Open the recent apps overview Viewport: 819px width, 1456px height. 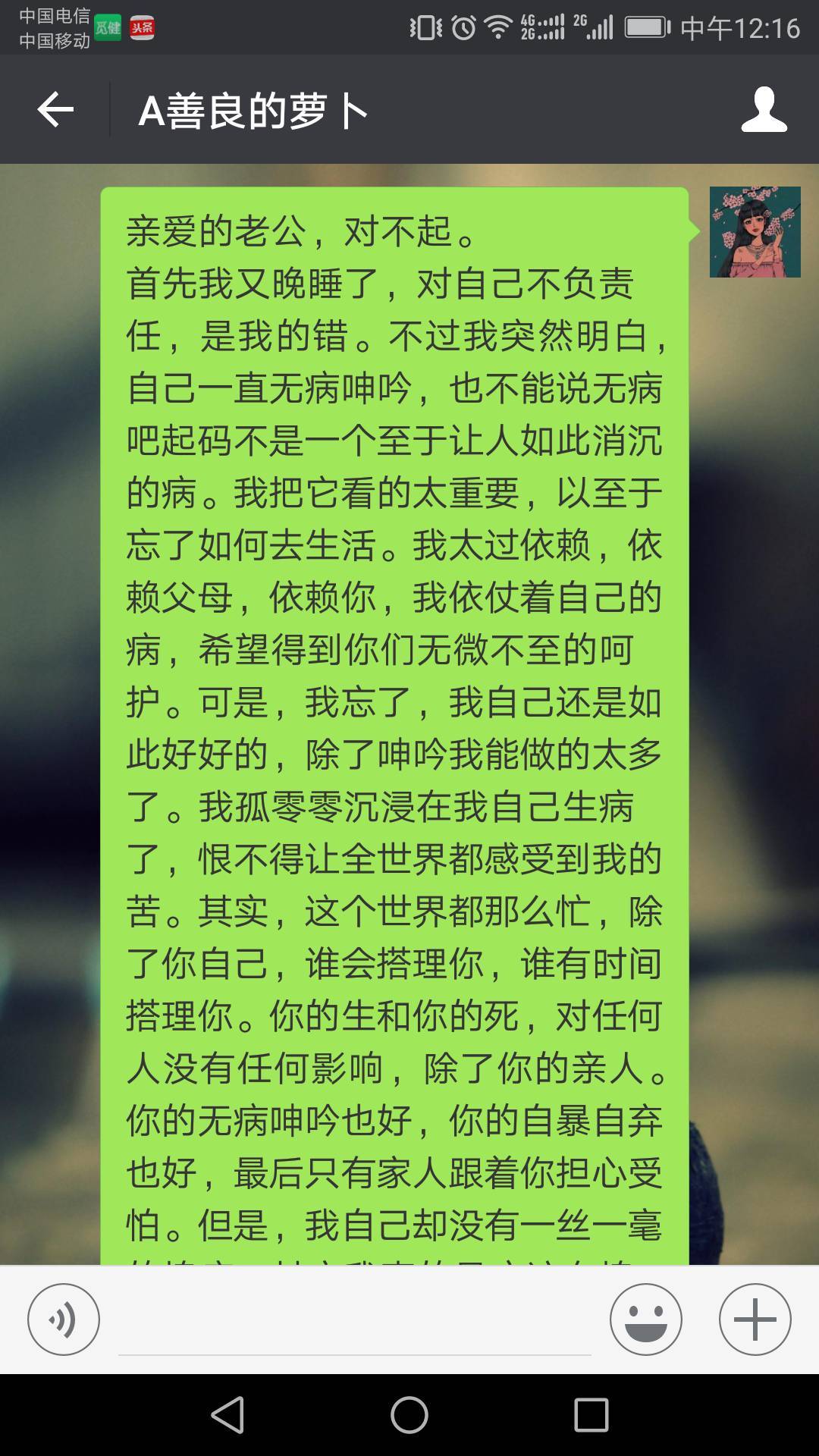591,1415
